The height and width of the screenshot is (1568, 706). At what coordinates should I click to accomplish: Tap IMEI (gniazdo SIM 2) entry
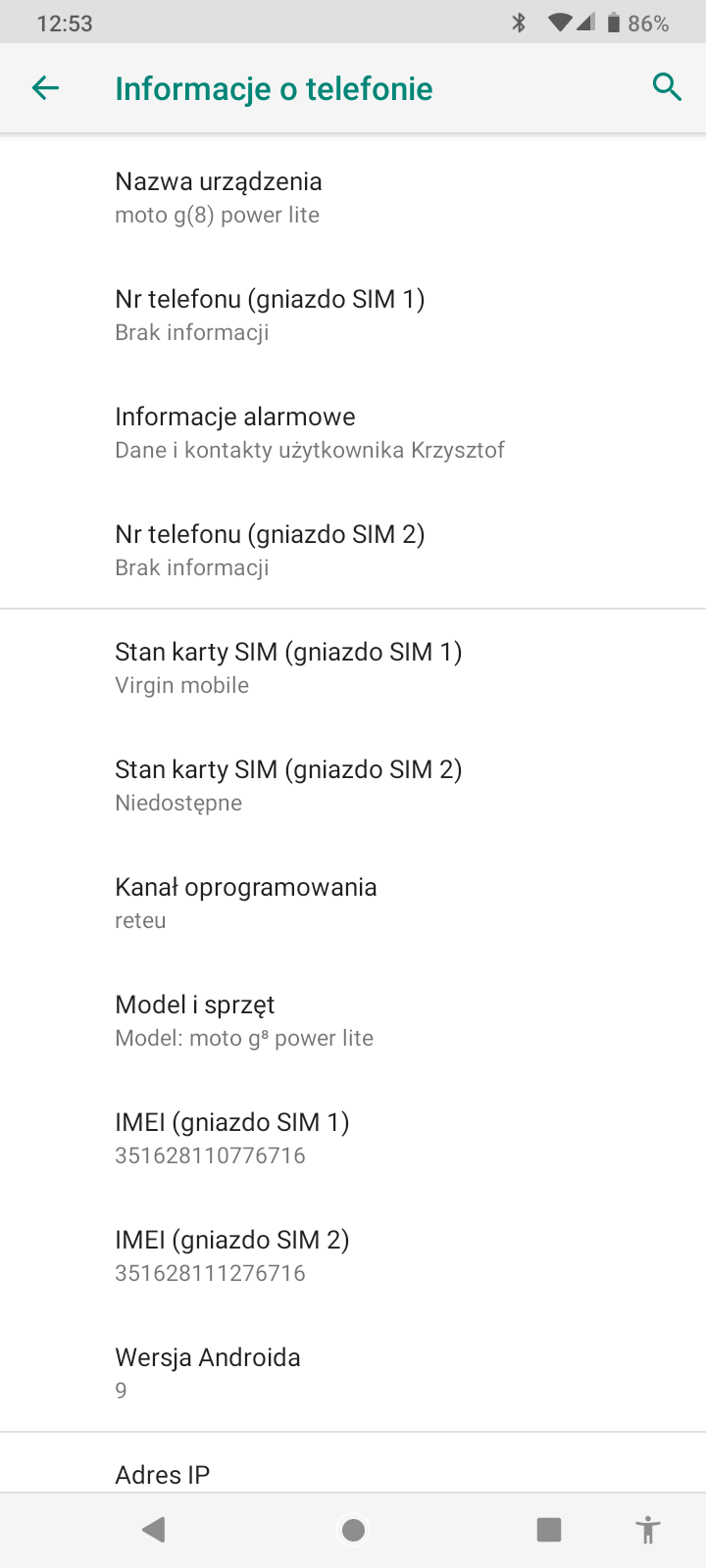point(353,1255)
